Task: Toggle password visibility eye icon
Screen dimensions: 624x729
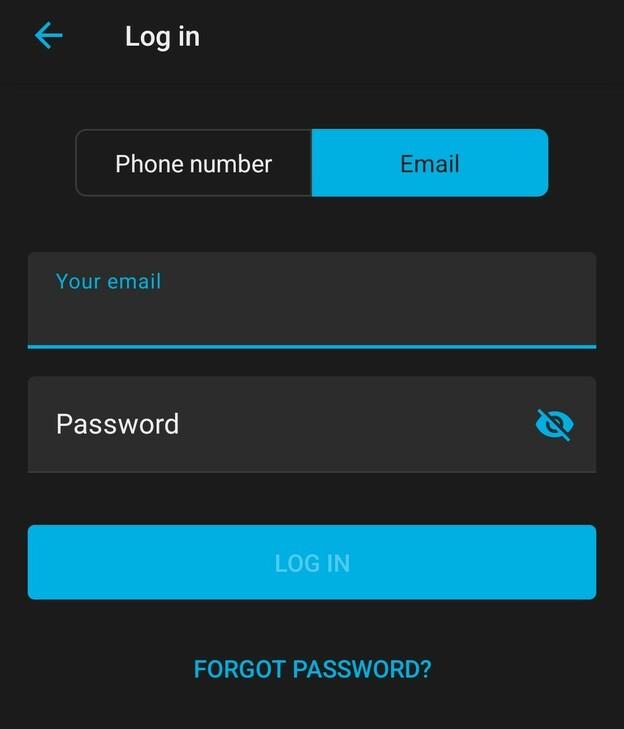Action: click(x=553, y=425)
